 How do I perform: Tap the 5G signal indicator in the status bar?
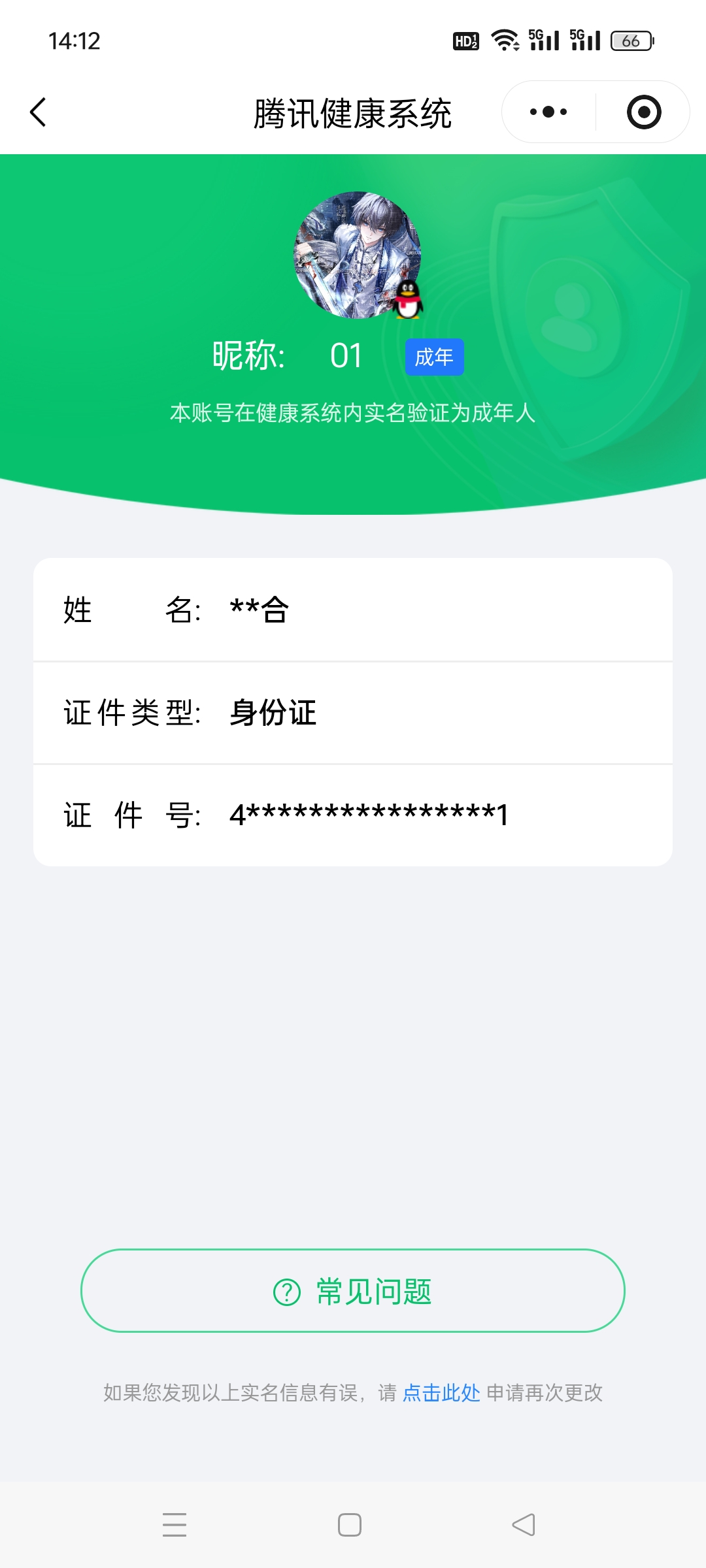541,39
